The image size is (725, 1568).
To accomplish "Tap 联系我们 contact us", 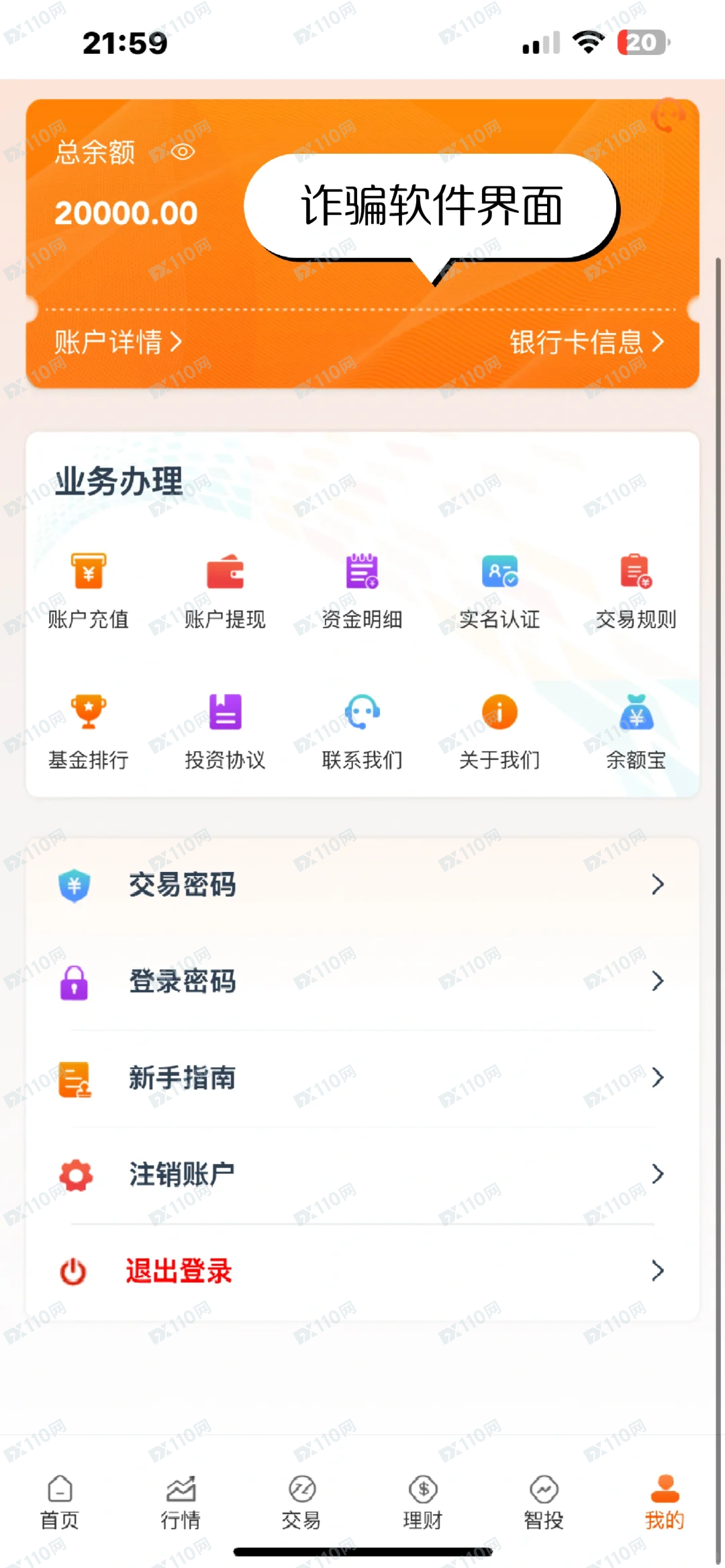I will tap(362, 730).
